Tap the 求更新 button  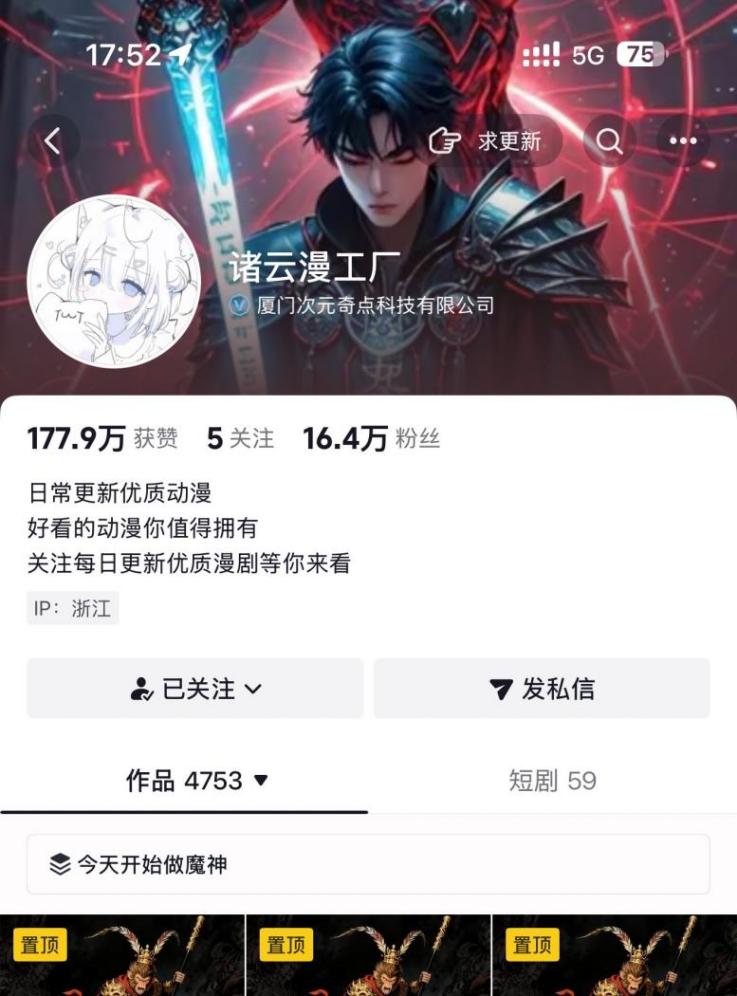pos(486,142)
